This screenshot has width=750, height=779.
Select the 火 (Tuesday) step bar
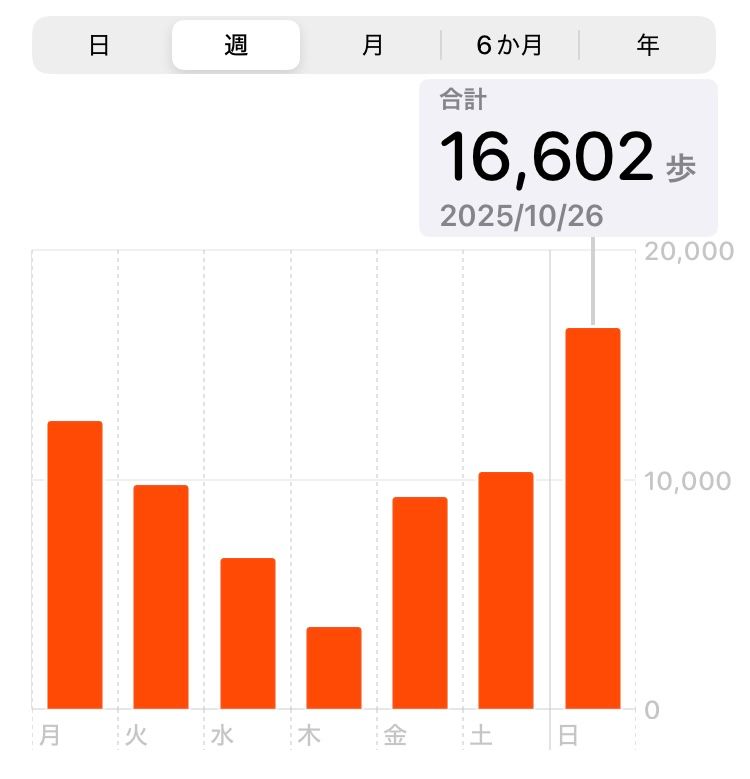tap(161, 597)
